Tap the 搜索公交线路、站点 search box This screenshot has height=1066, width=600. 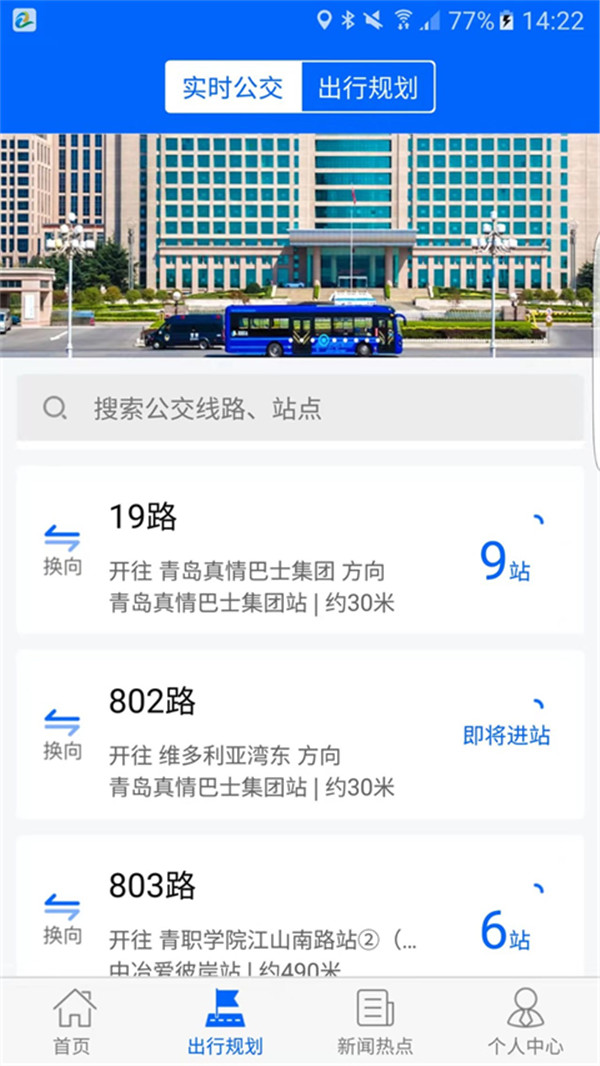pyautogui.click(x=300, y=408)
